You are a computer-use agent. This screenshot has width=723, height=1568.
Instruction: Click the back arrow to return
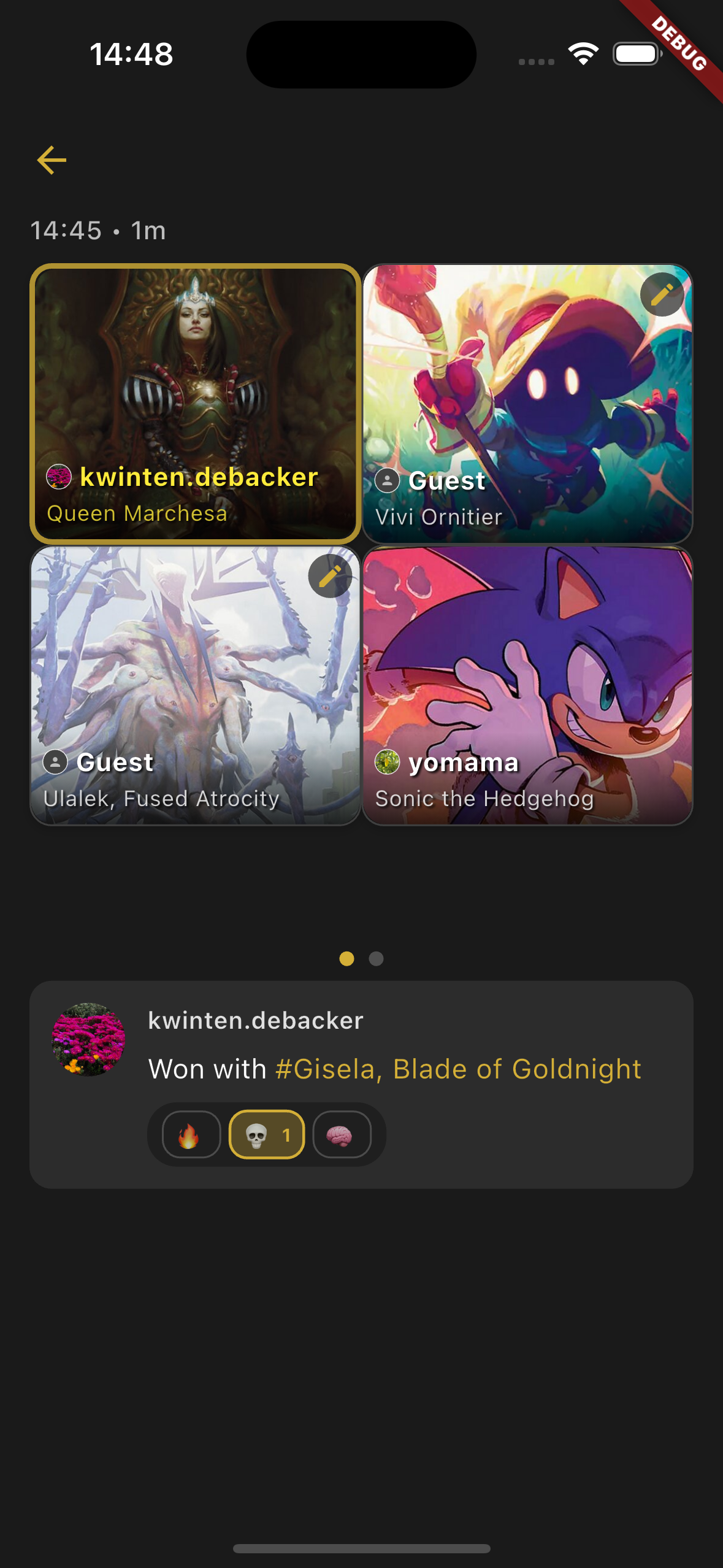(x=52, y=159)
